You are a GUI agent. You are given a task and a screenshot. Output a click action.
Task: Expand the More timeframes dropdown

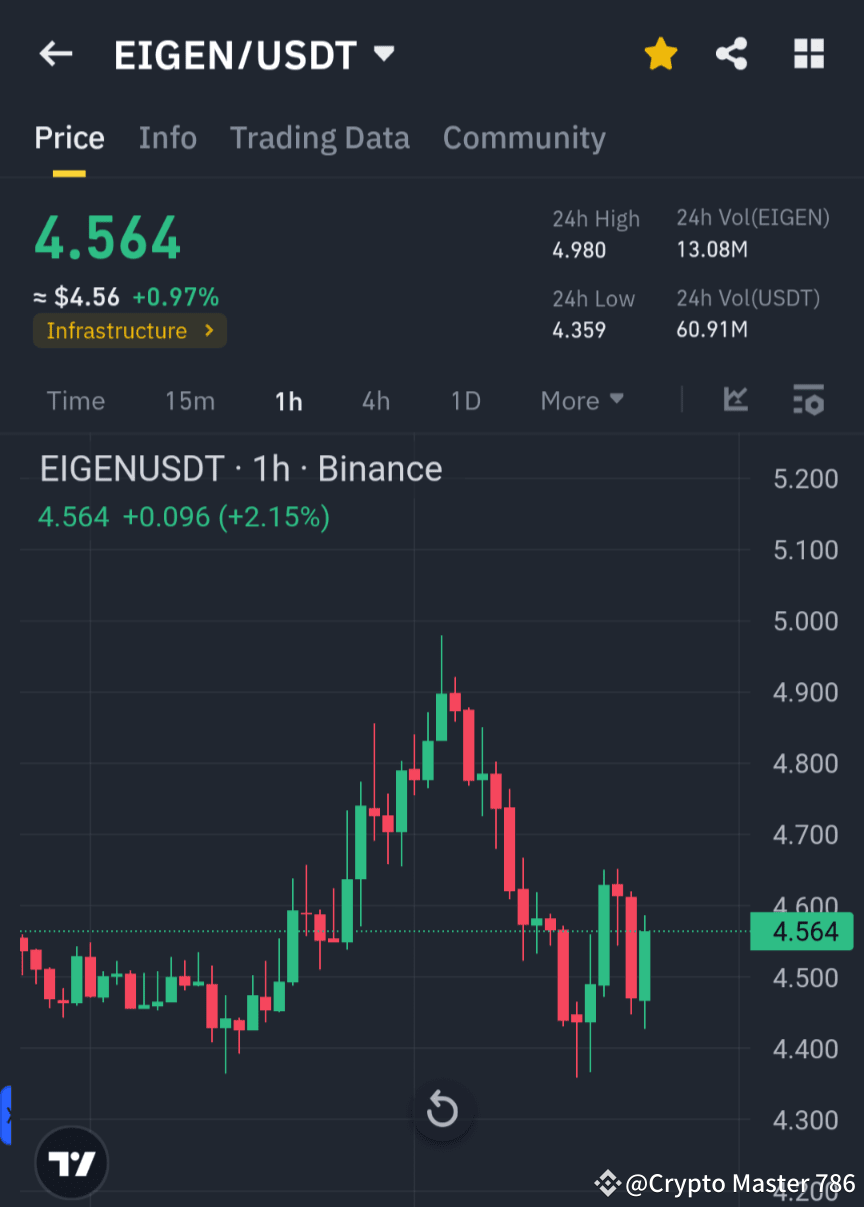(x=582, y=400)
